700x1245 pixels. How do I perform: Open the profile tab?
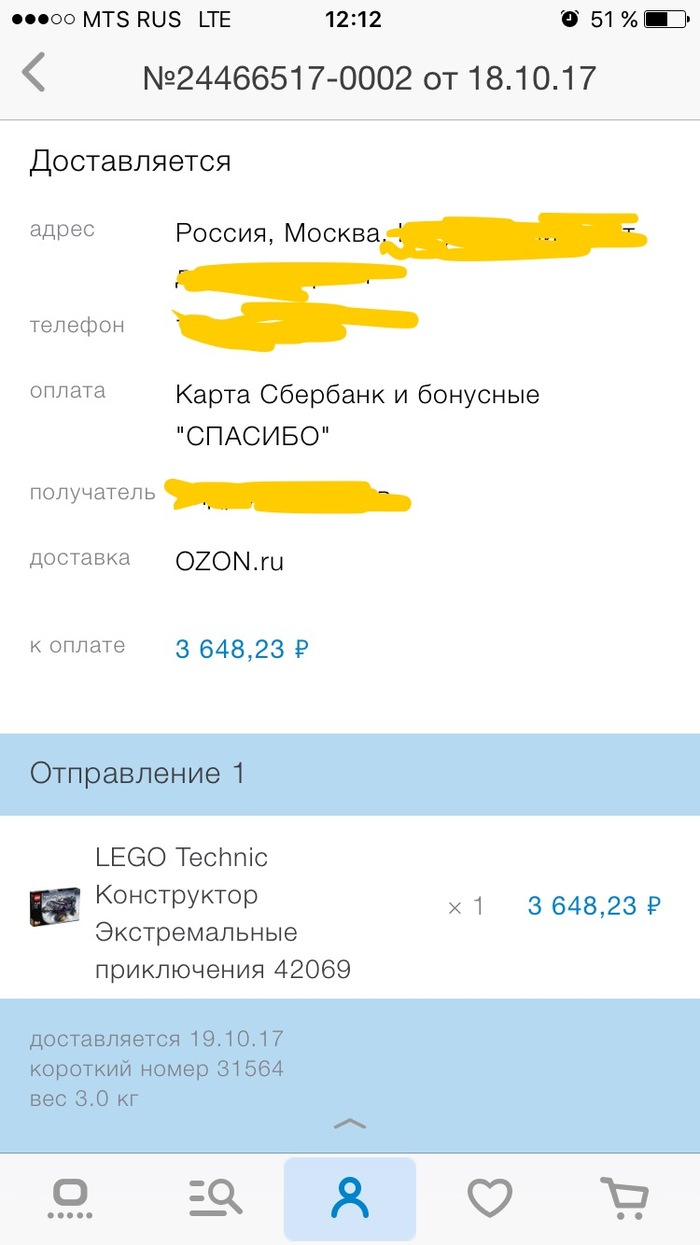point(350,1198)
